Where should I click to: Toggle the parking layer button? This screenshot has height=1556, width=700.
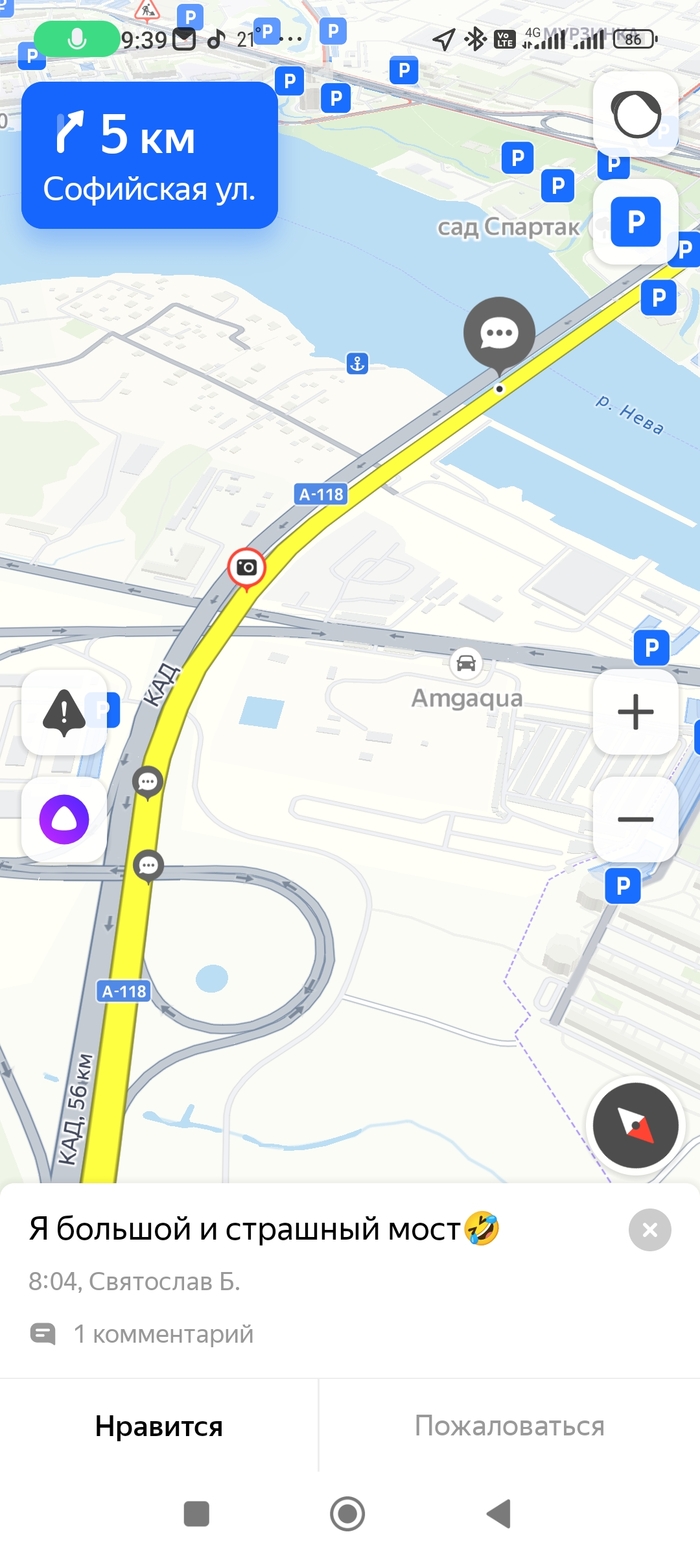[x=635, y=222]
